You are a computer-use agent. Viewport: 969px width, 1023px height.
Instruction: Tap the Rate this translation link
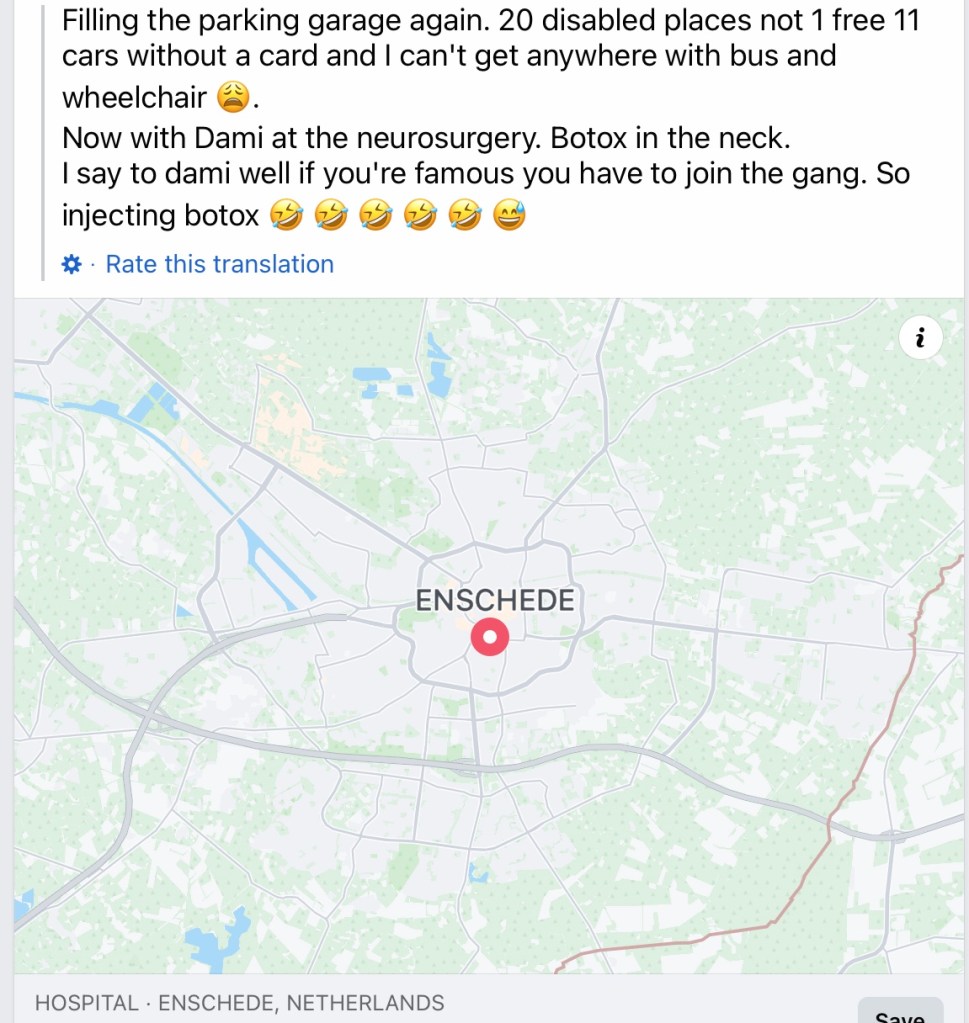tap(219, 264)
